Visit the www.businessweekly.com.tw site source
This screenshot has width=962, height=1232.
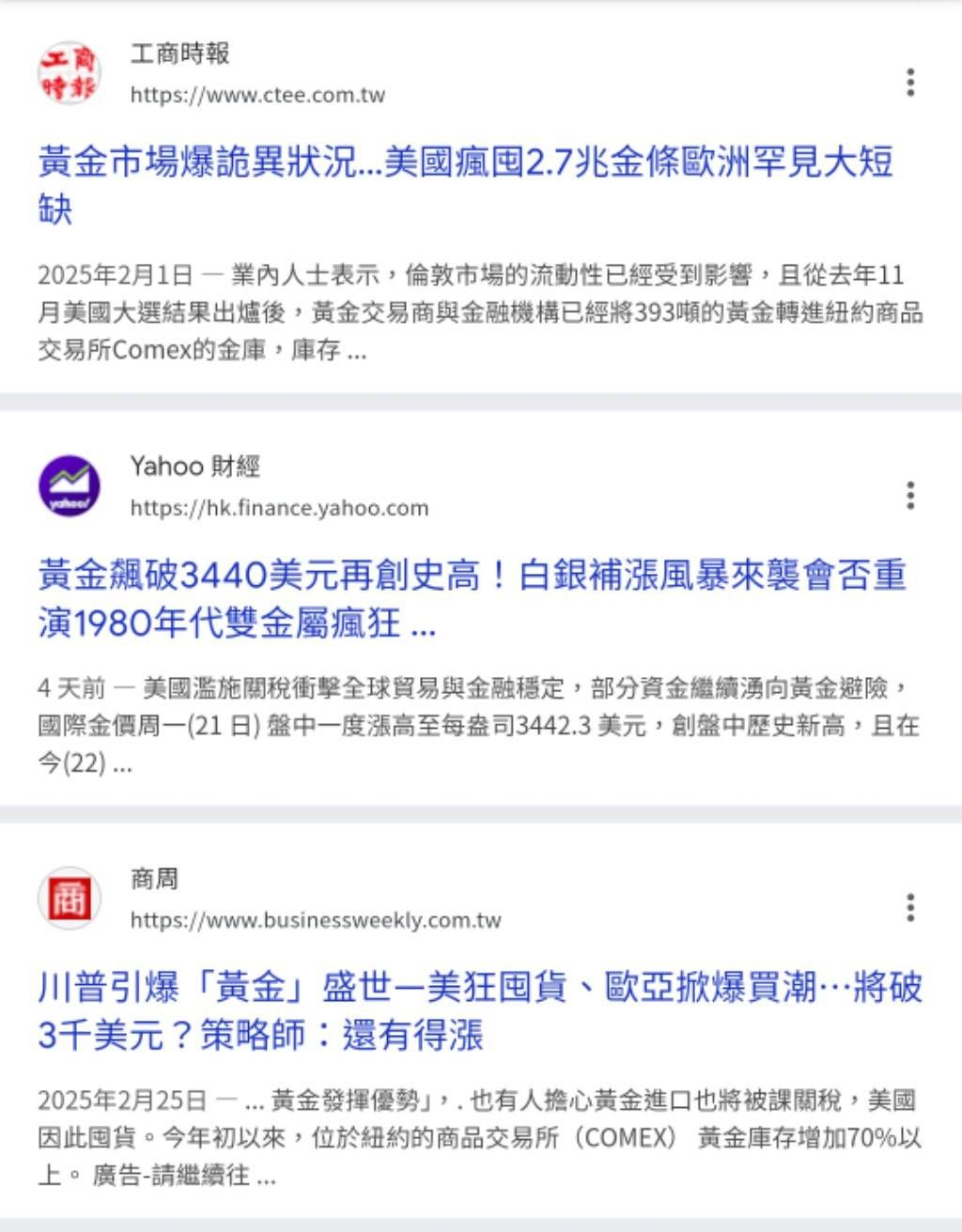point(316,920)
